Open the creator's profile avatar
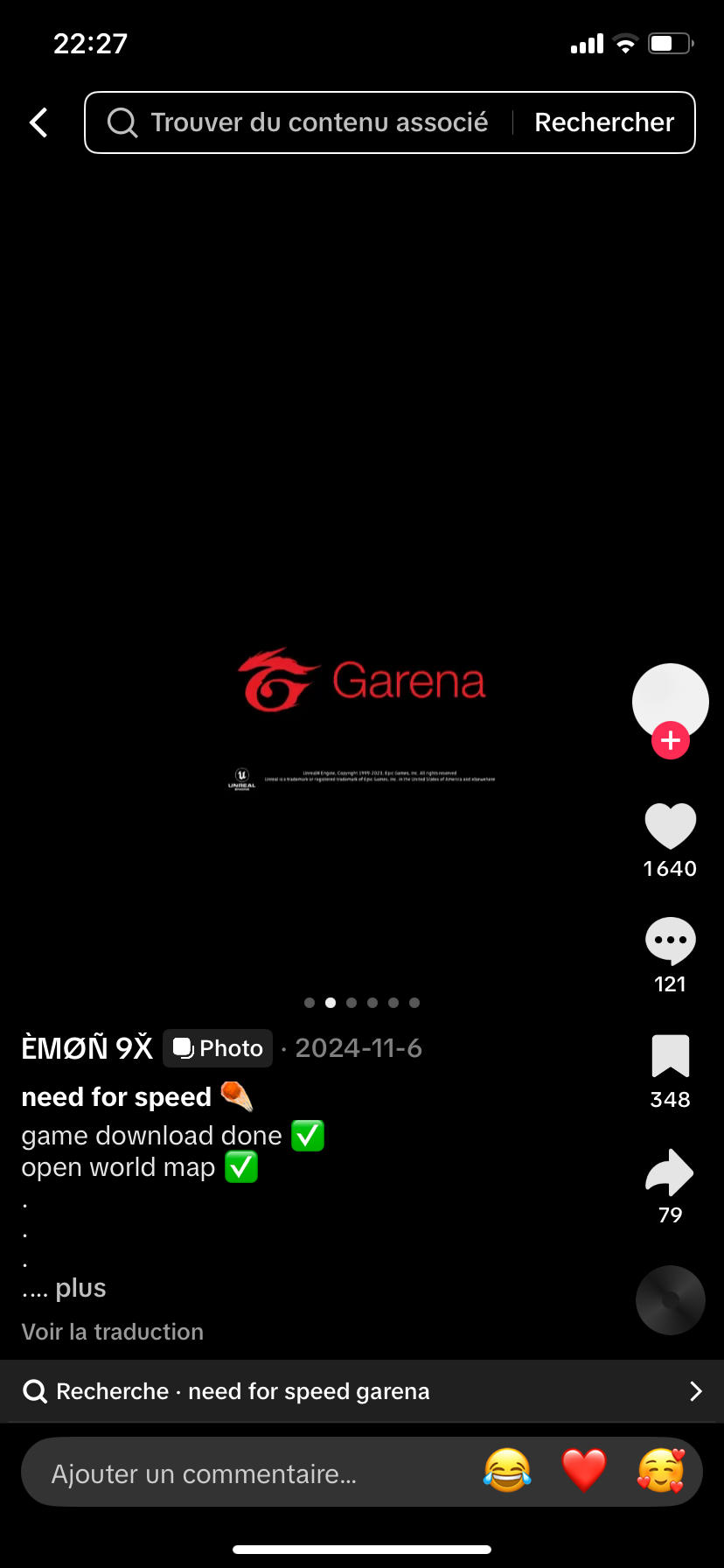 coord(670,698)
